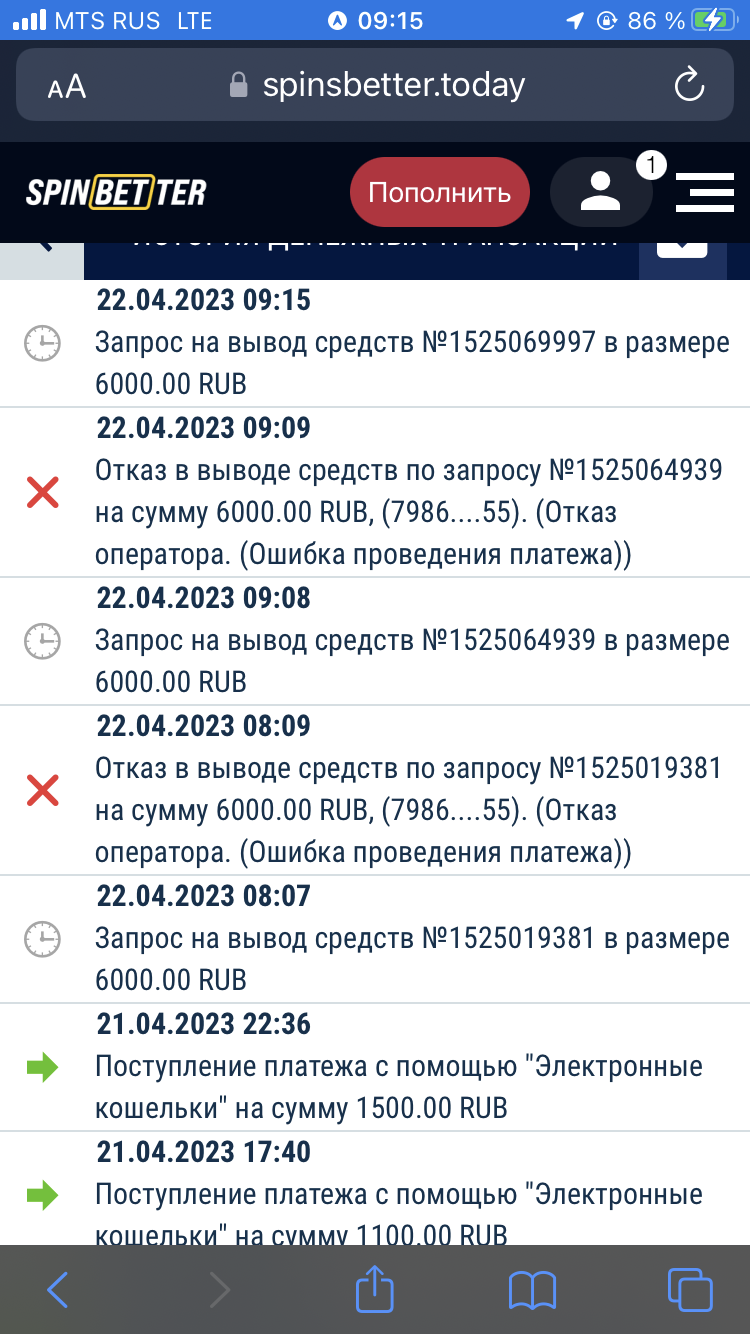Reload the page in Safari

click(x=689, y=86)
